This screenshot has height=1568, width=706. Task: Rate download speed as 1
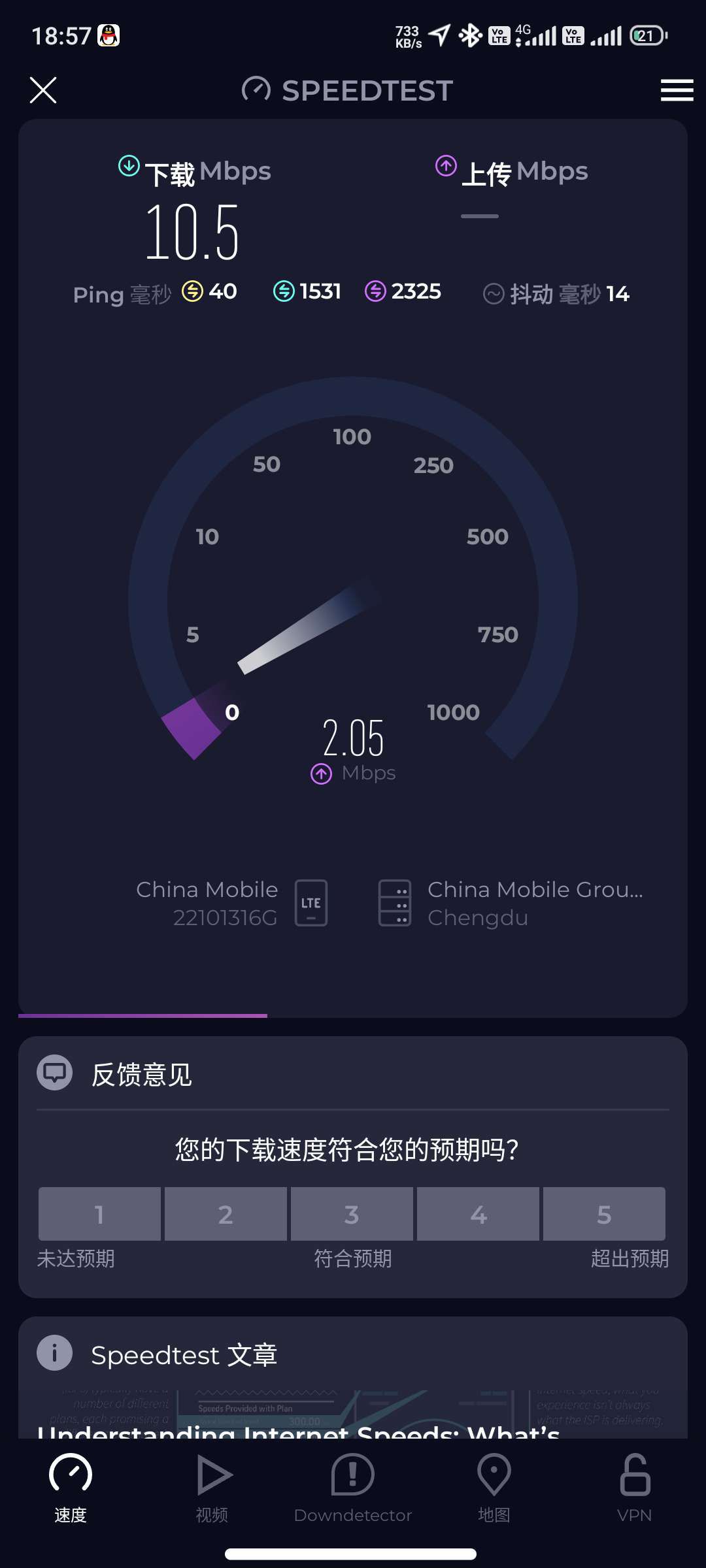click(99, 1214)
